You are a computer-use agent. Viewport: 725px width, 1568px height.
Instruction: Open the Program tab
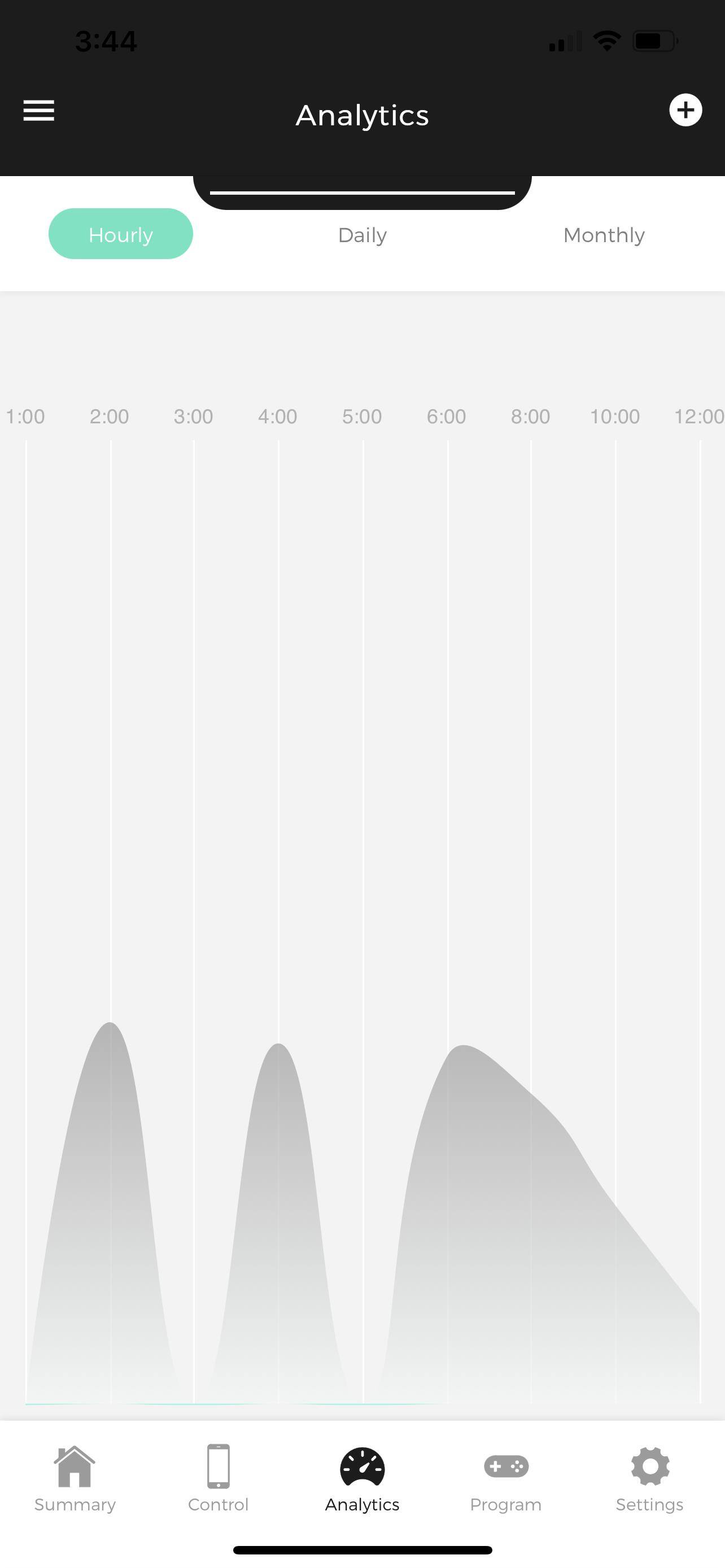point(506,1478)
